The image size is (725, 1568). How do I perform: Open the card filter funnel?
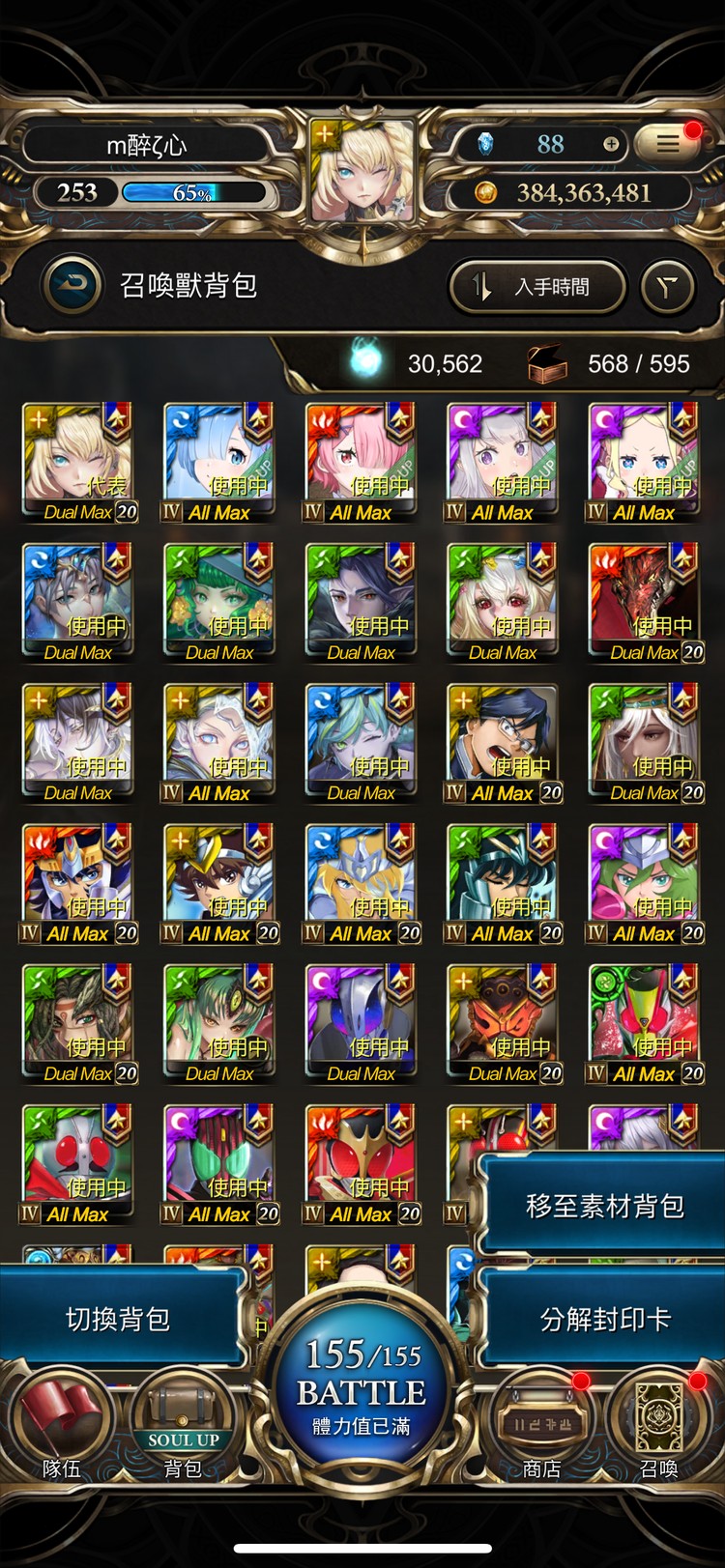pyautogui.click(x=668, y=287)
